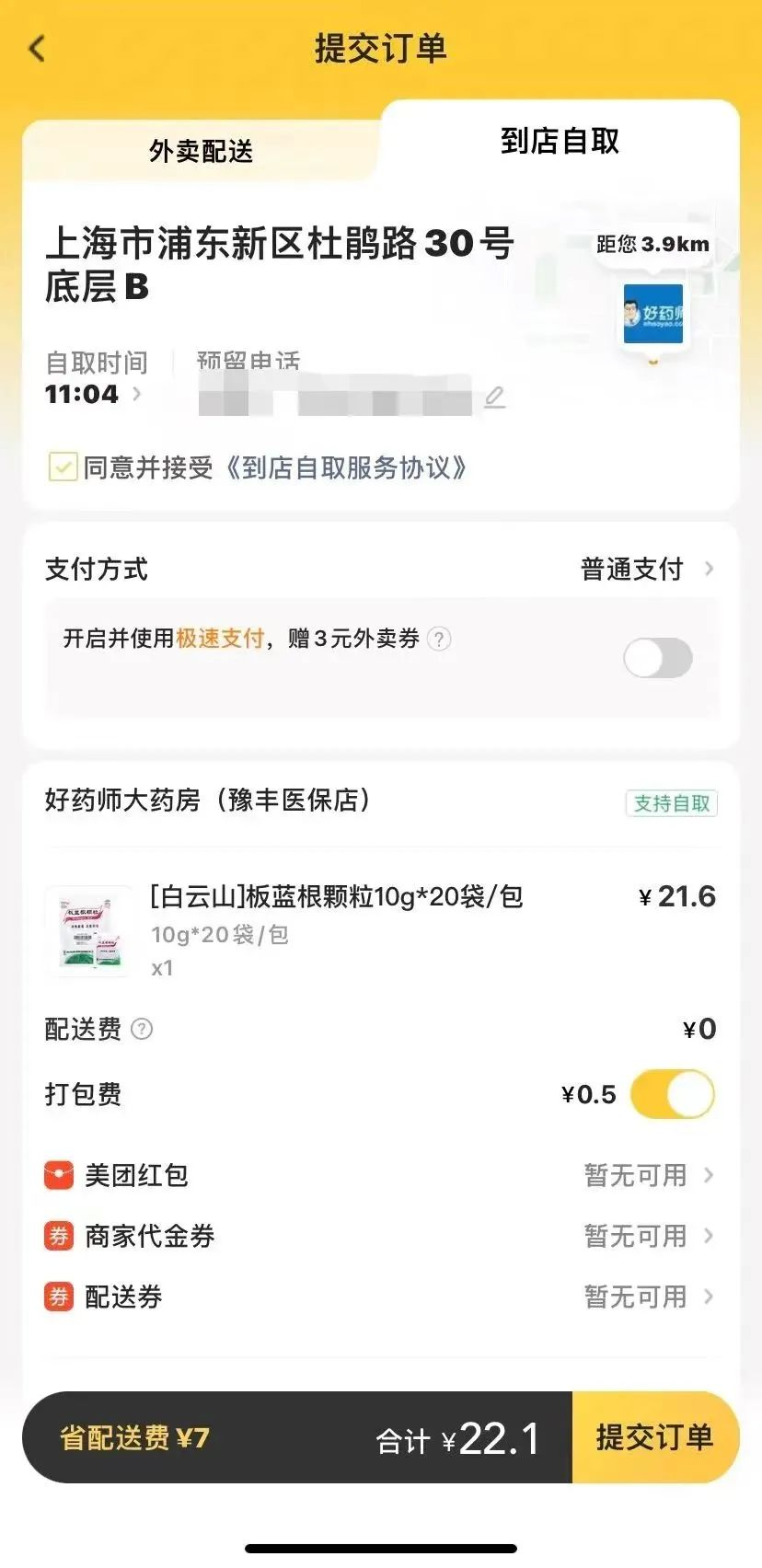The height and width of the screenshot is (1568, 762).
Task: View the store location map thumbnail
Action: 653,314
